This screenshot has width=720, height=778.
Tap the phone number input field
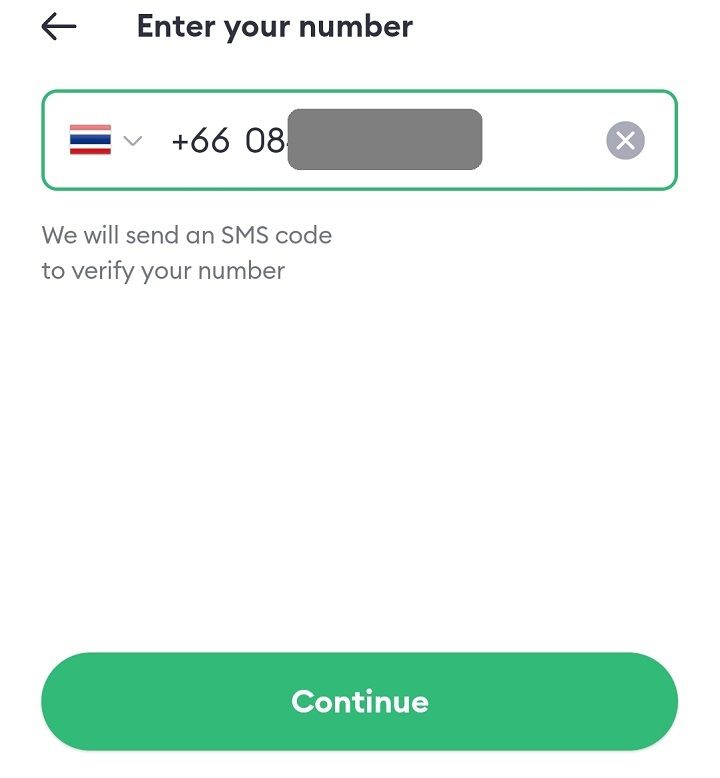coord(380,141)
